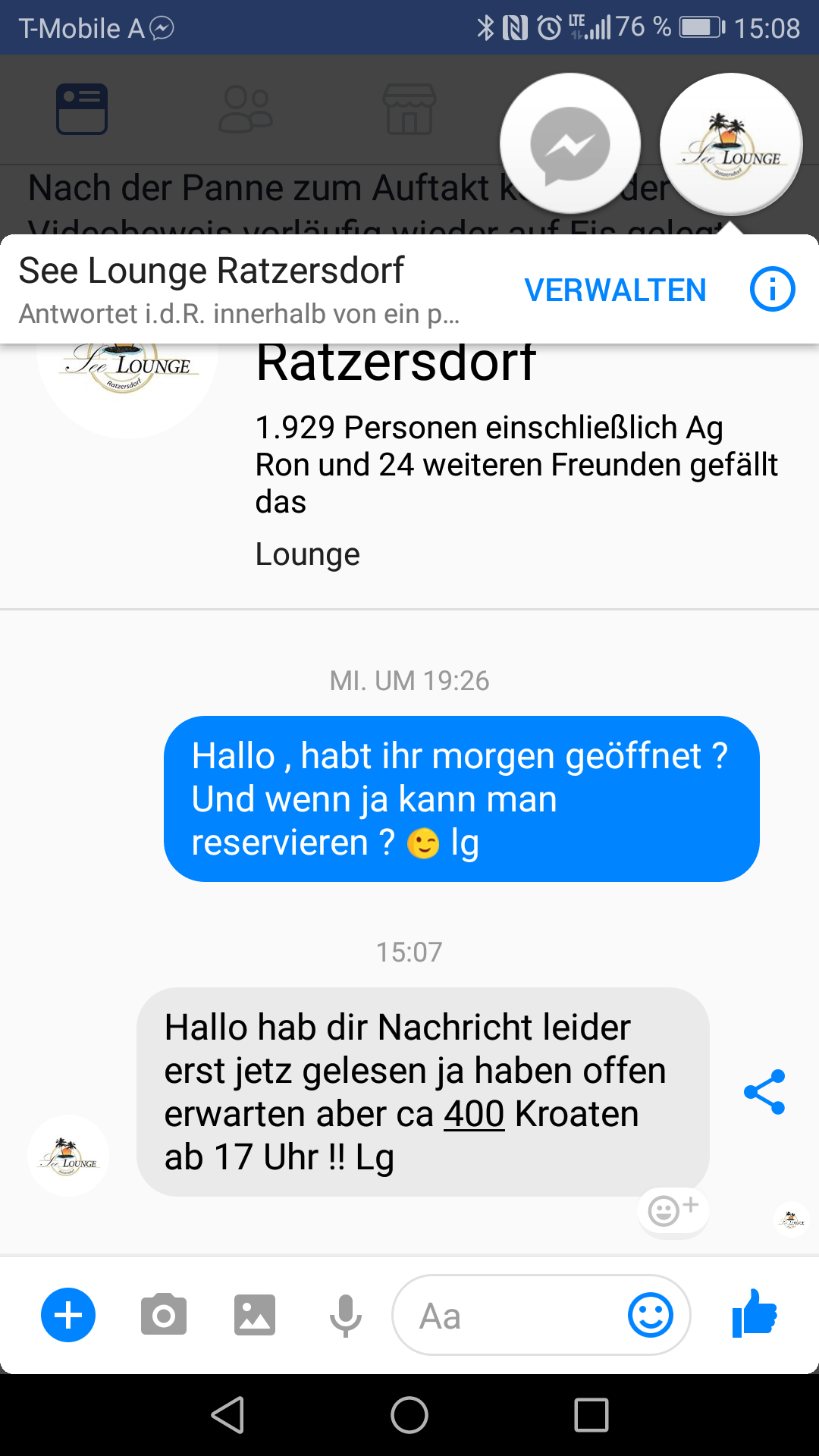Screen dimensions: 819x1456
Task: Record a voice message with the microphone
Action: click(x=345, y=1316)
